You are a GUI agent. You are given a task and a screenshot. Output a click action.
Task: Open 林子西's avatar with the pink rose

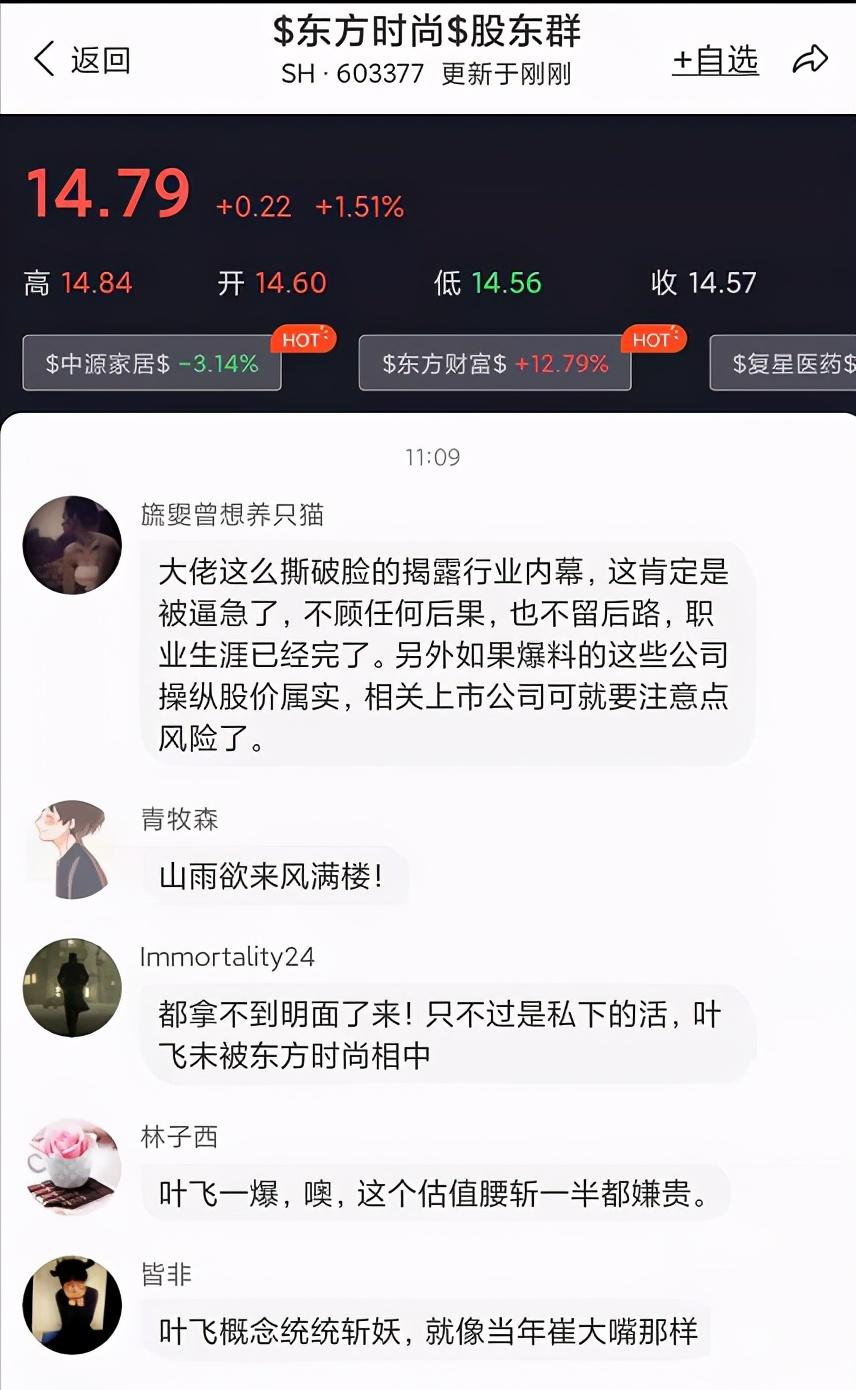72,1166
